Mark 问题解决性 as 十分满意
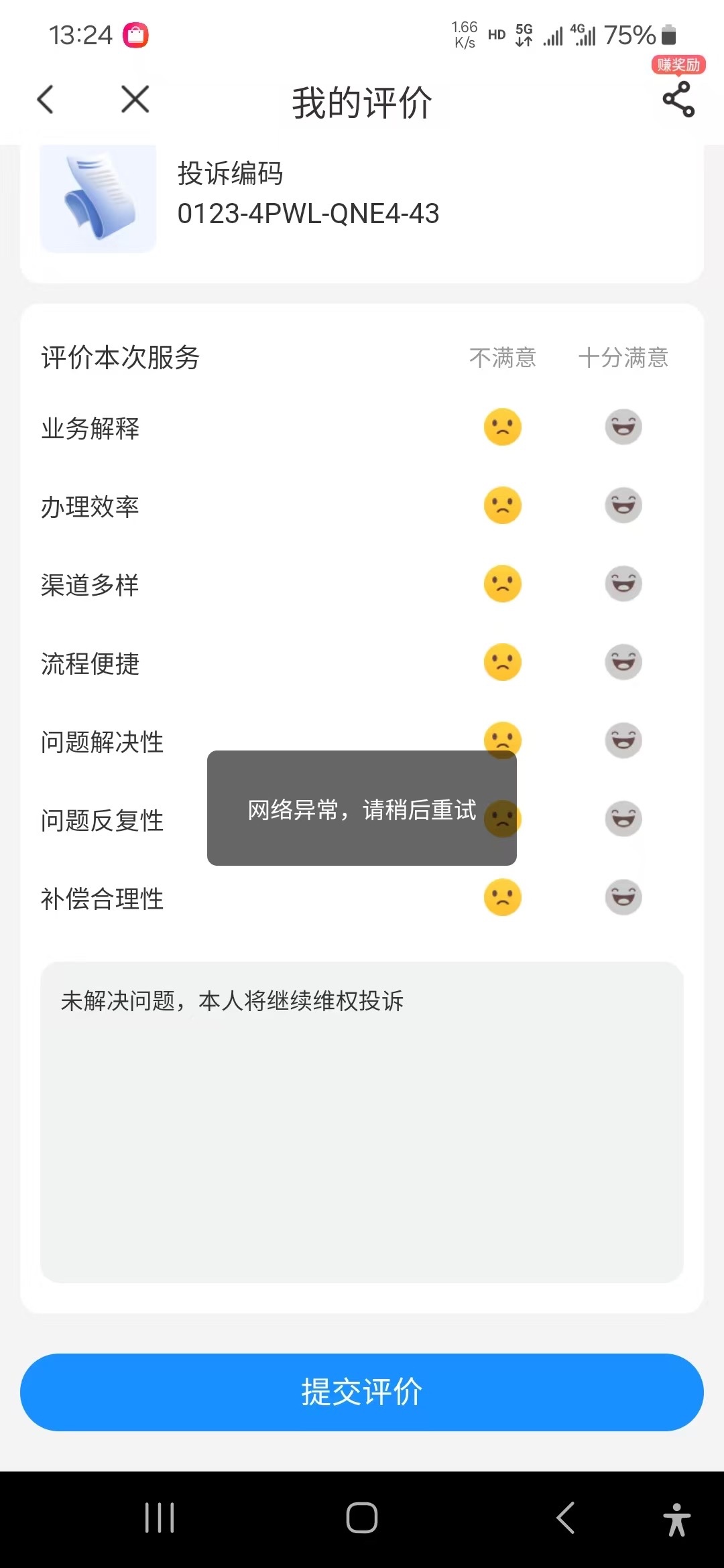 tap(623, 740)
